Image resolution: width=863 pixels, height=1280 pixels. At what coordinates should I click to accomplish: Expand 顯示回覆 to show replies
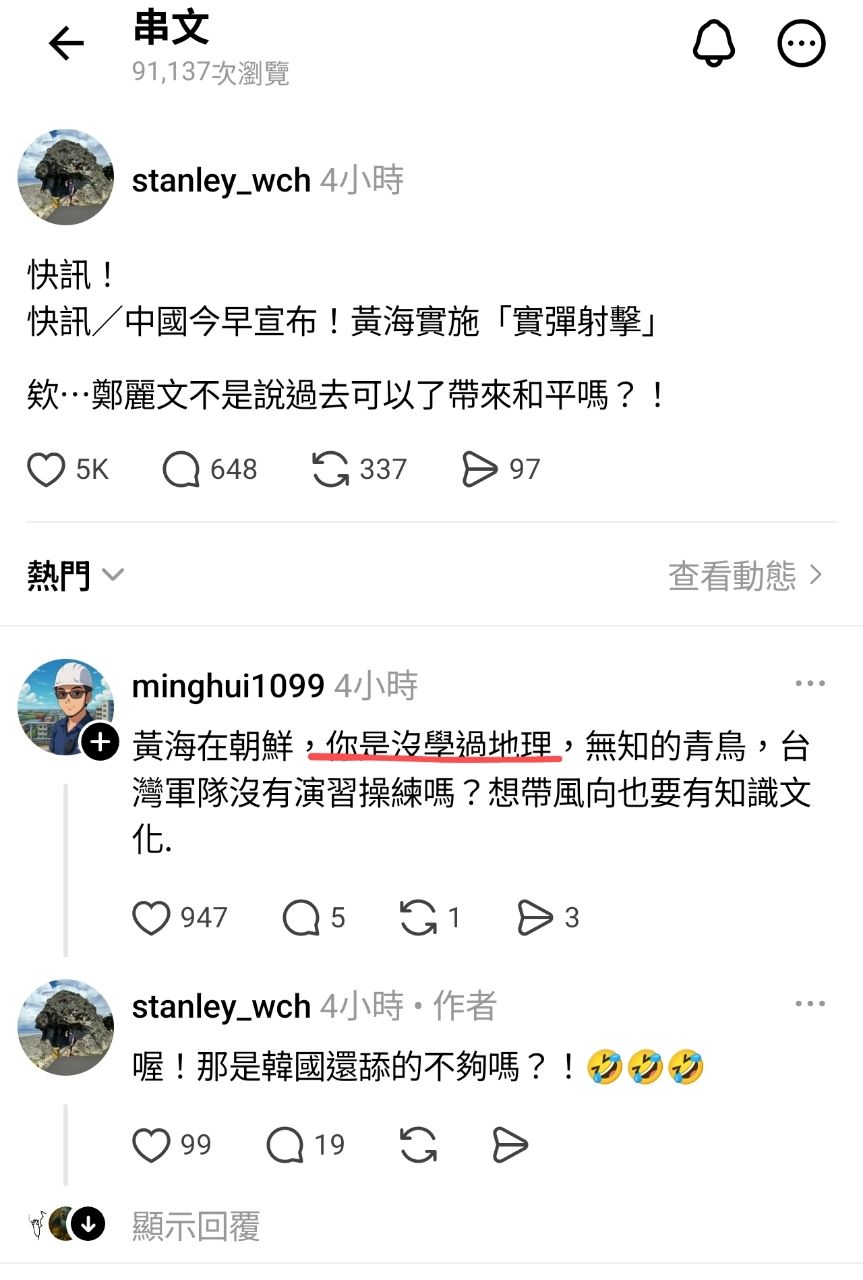tap(196, 1225)
